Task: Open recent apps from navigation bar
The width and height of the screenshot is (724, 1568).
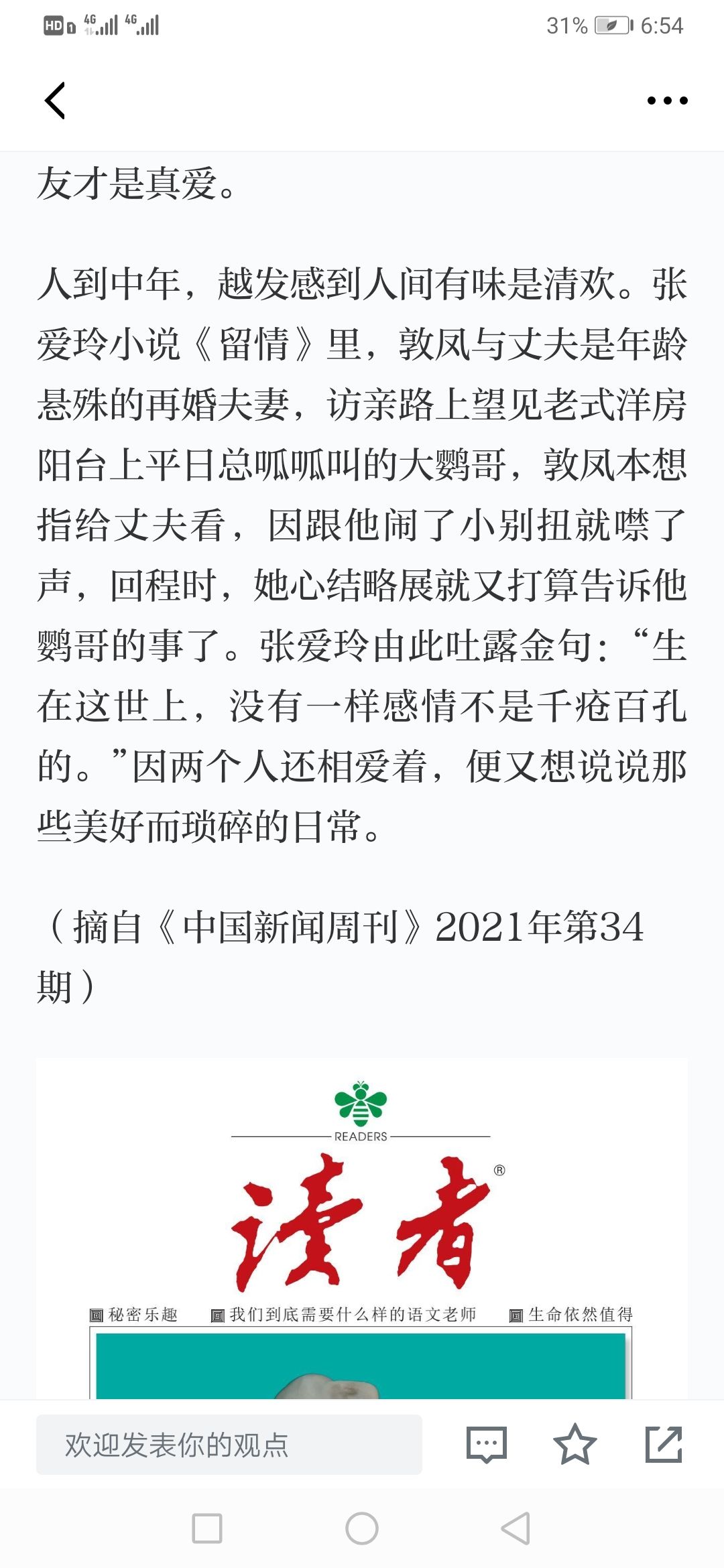Action: (x=207, y=1528)
